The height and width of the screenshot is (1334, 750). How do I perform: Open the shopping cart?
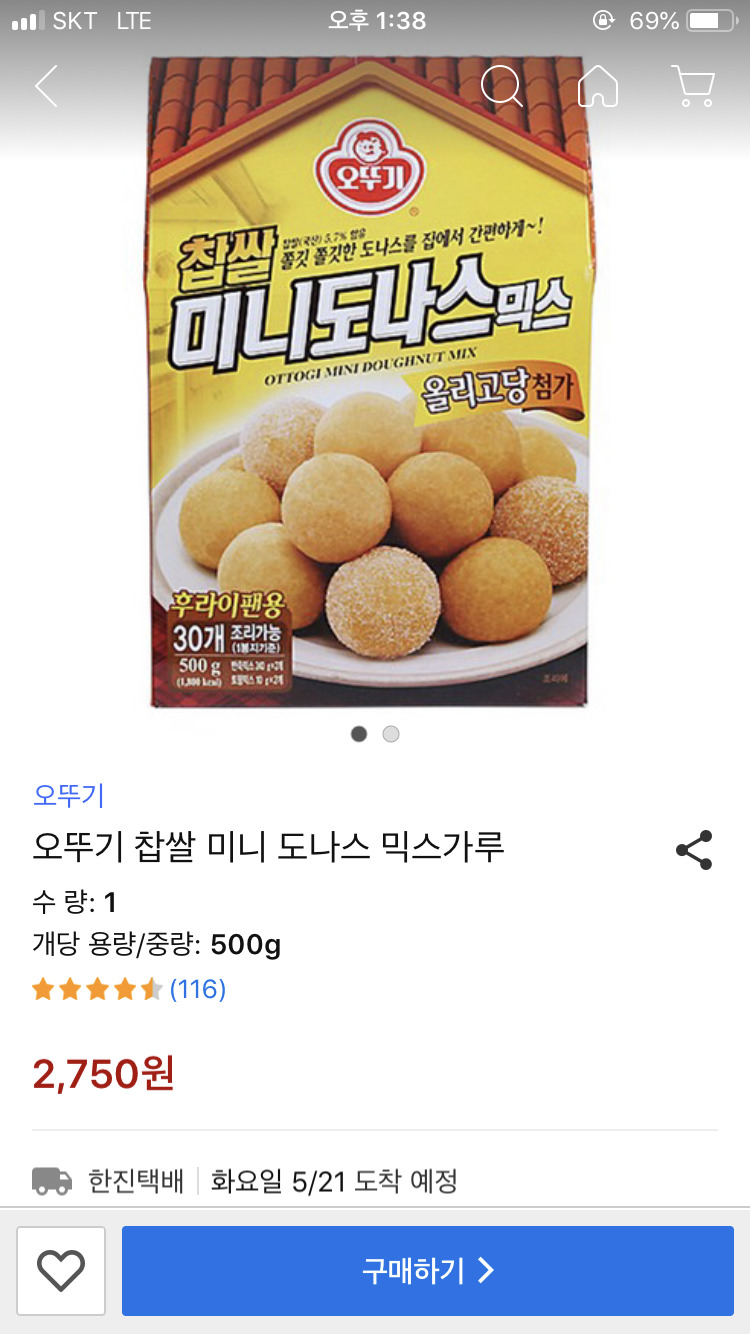(692, 87)
